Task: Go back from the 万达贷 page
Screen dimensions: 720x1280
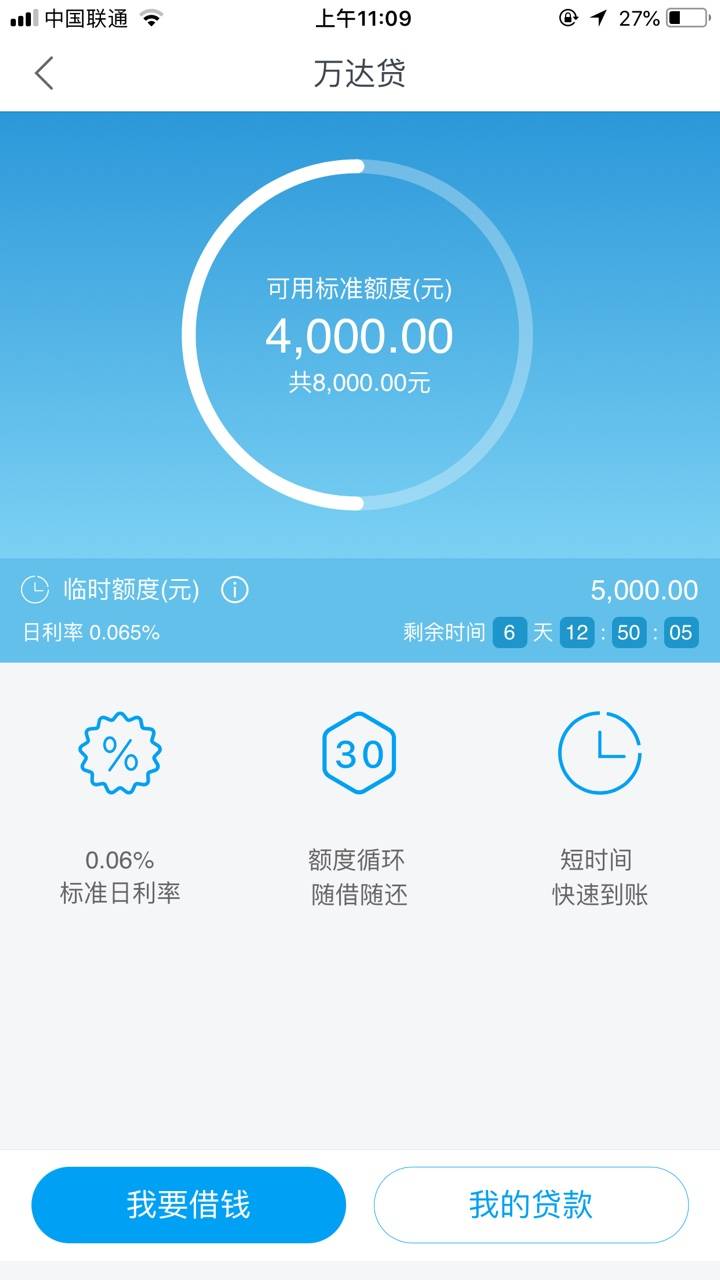Action: click(x=44, y=73)
